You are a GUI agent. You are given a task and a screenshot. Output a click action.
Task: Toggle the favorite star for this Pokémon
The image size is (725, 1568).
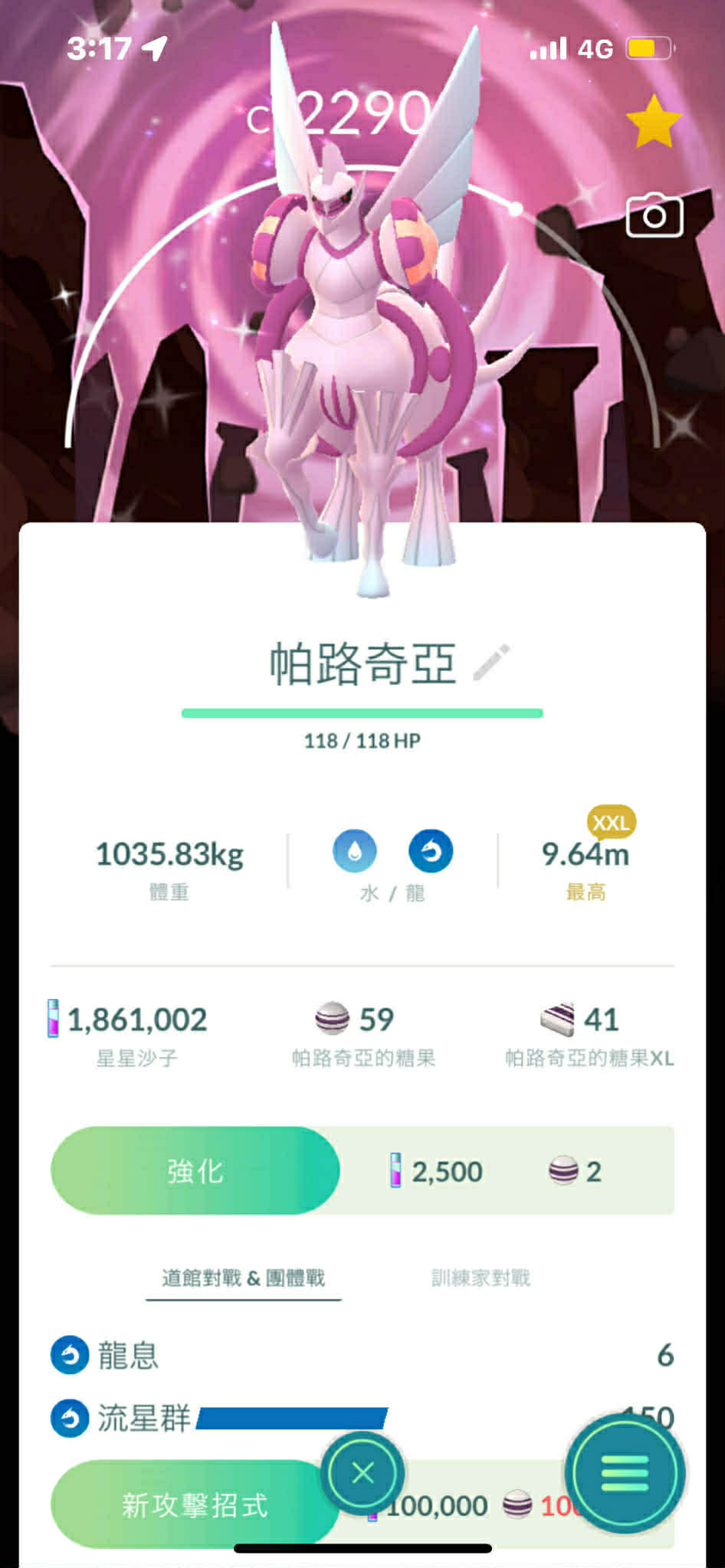click(654, 122)
